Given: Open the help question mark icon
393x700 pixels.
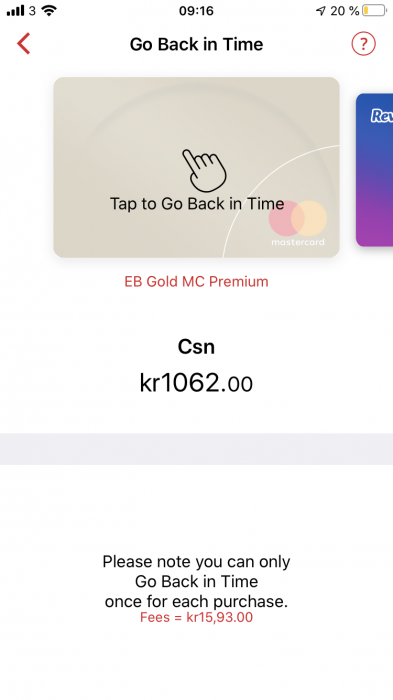Looking at the screenshot, I should (x=363, y=44).
